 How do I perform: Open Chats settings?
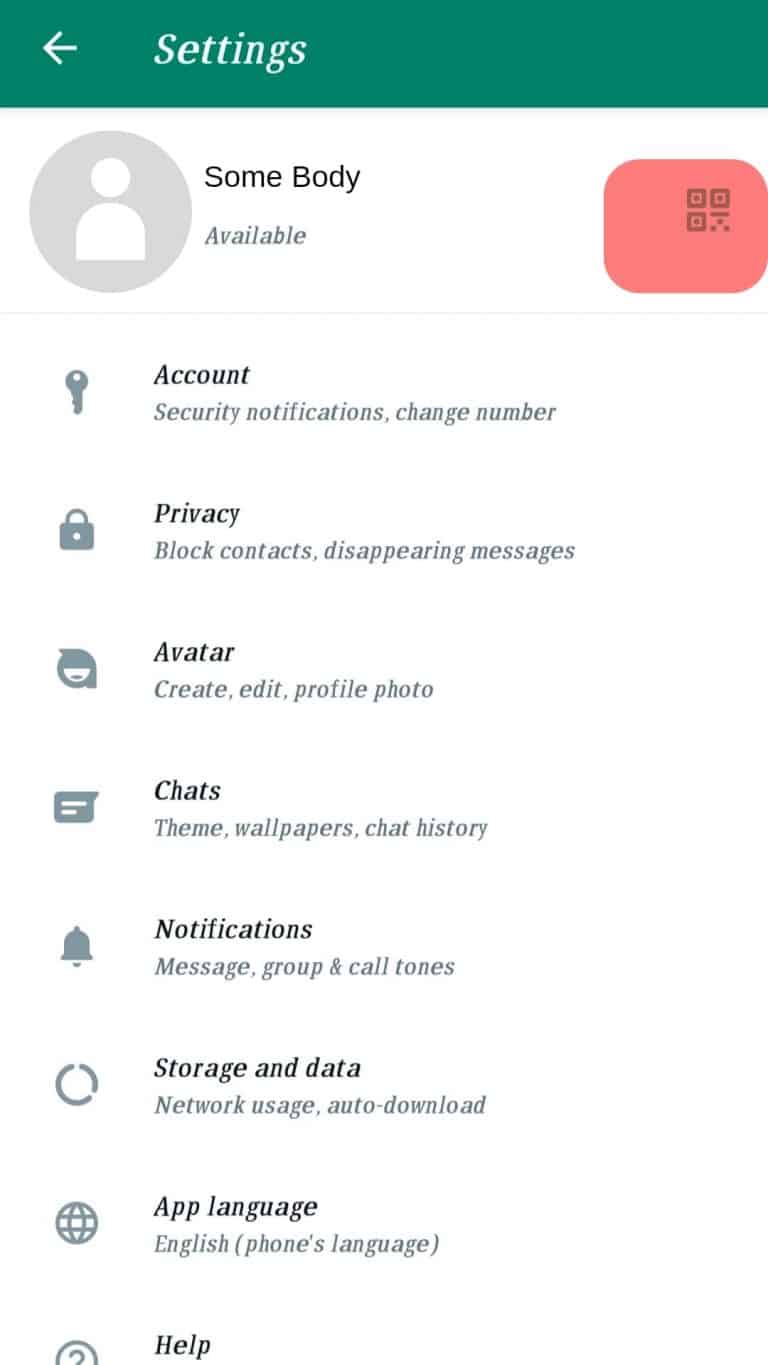[x=320, y=808]
